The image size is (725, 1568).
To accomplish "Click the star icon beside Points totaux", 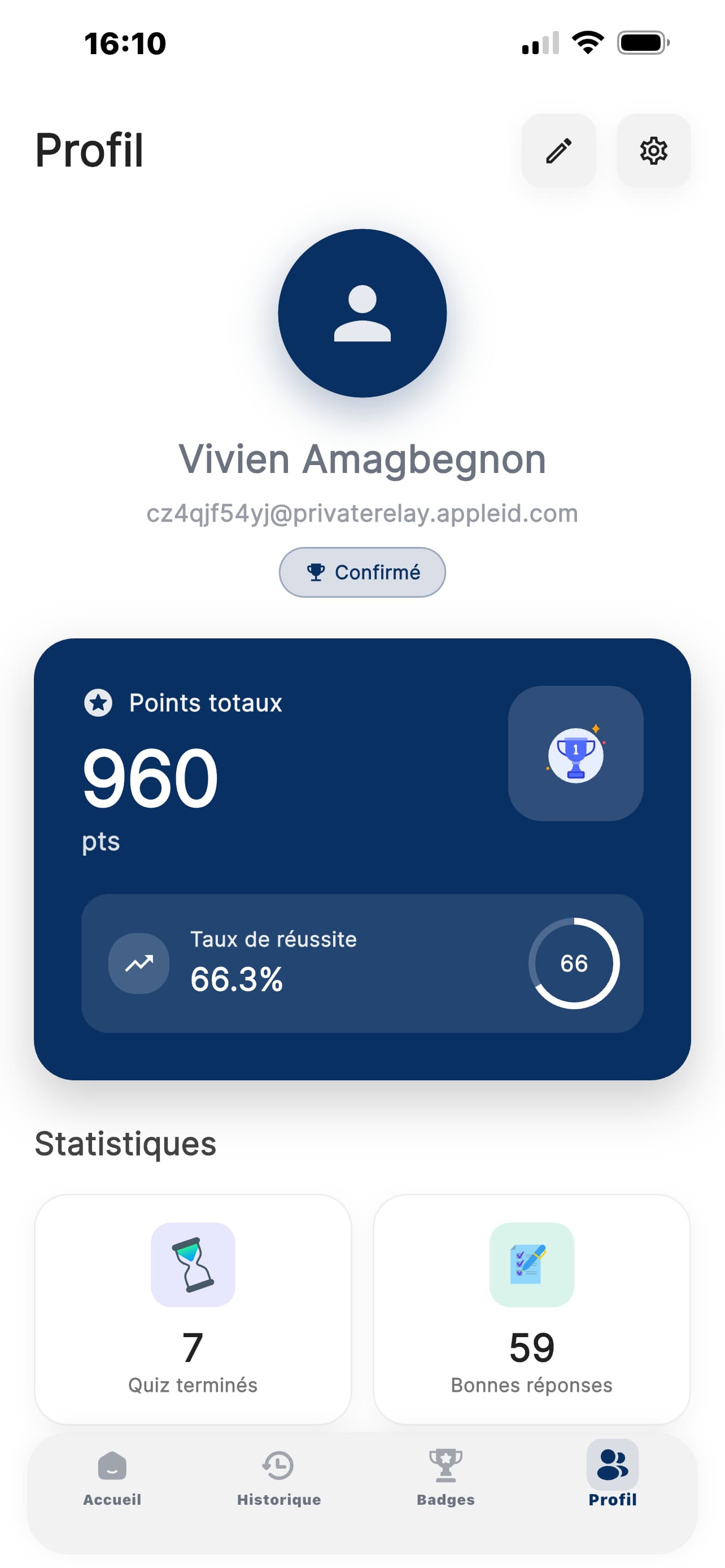I will tap(98, 703).
